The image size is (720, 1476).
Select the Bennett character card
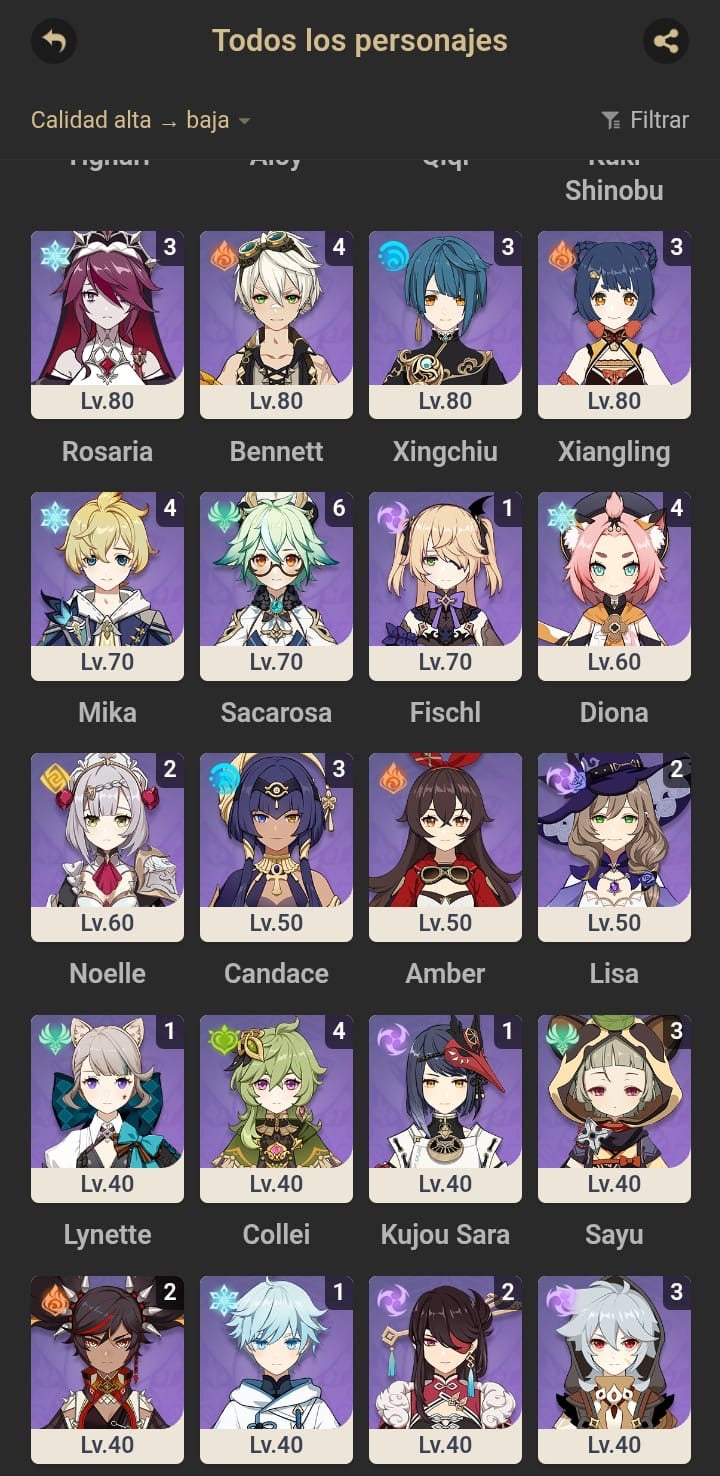276,325
